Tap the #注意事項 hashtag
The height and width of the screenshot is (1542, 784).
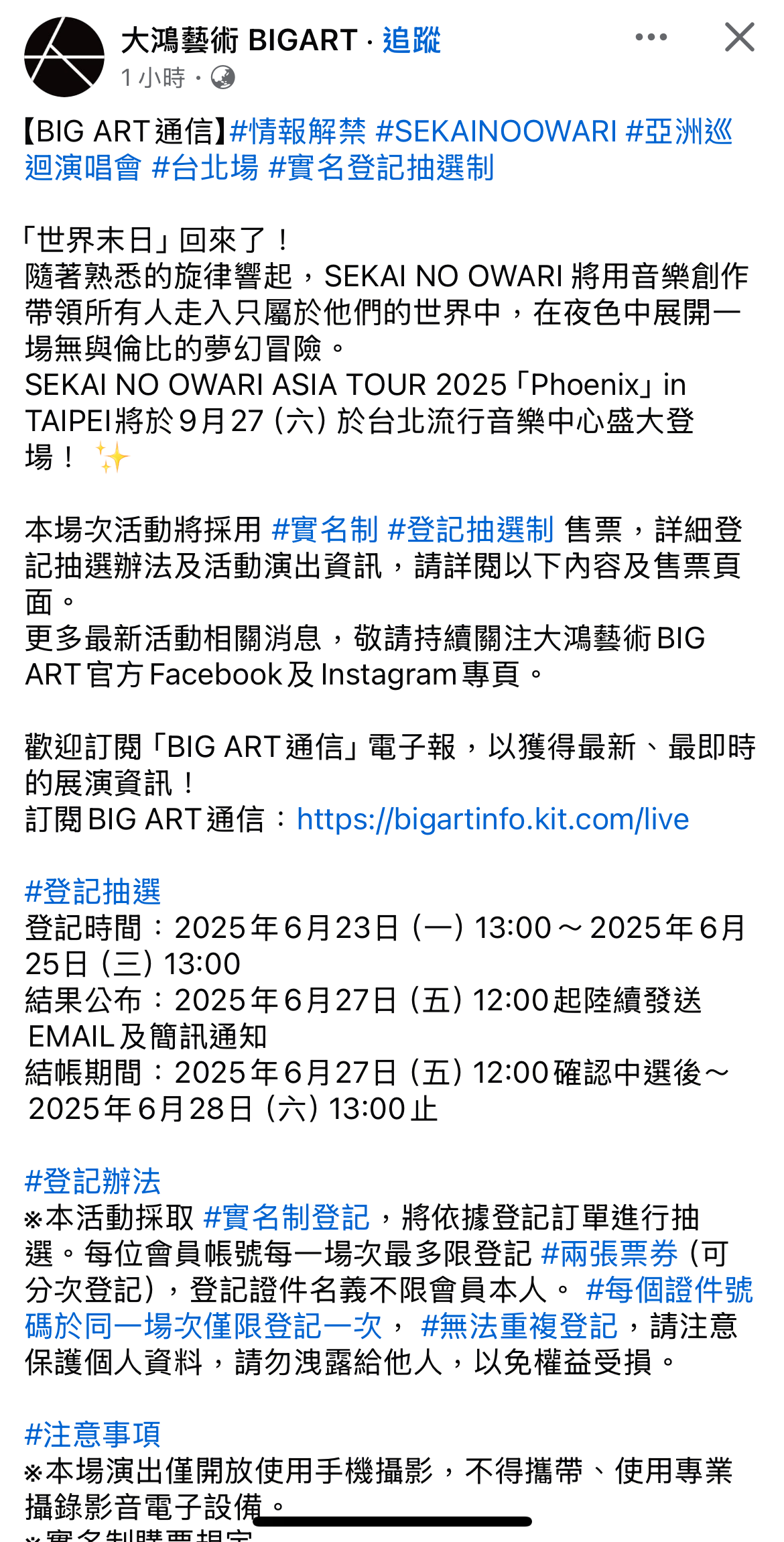(92, 1435)
